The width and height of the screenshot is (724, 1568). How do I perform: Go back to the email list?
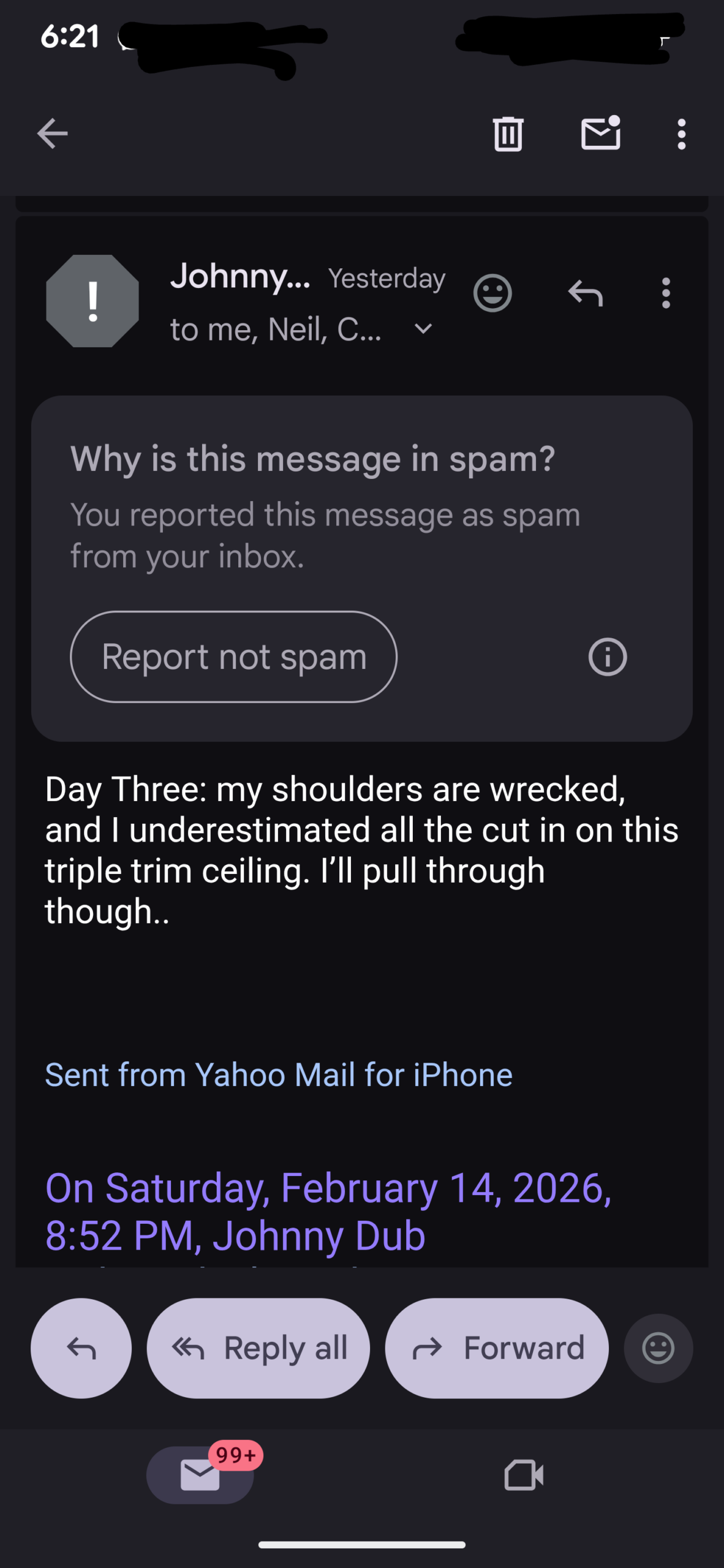pos(52,134)
